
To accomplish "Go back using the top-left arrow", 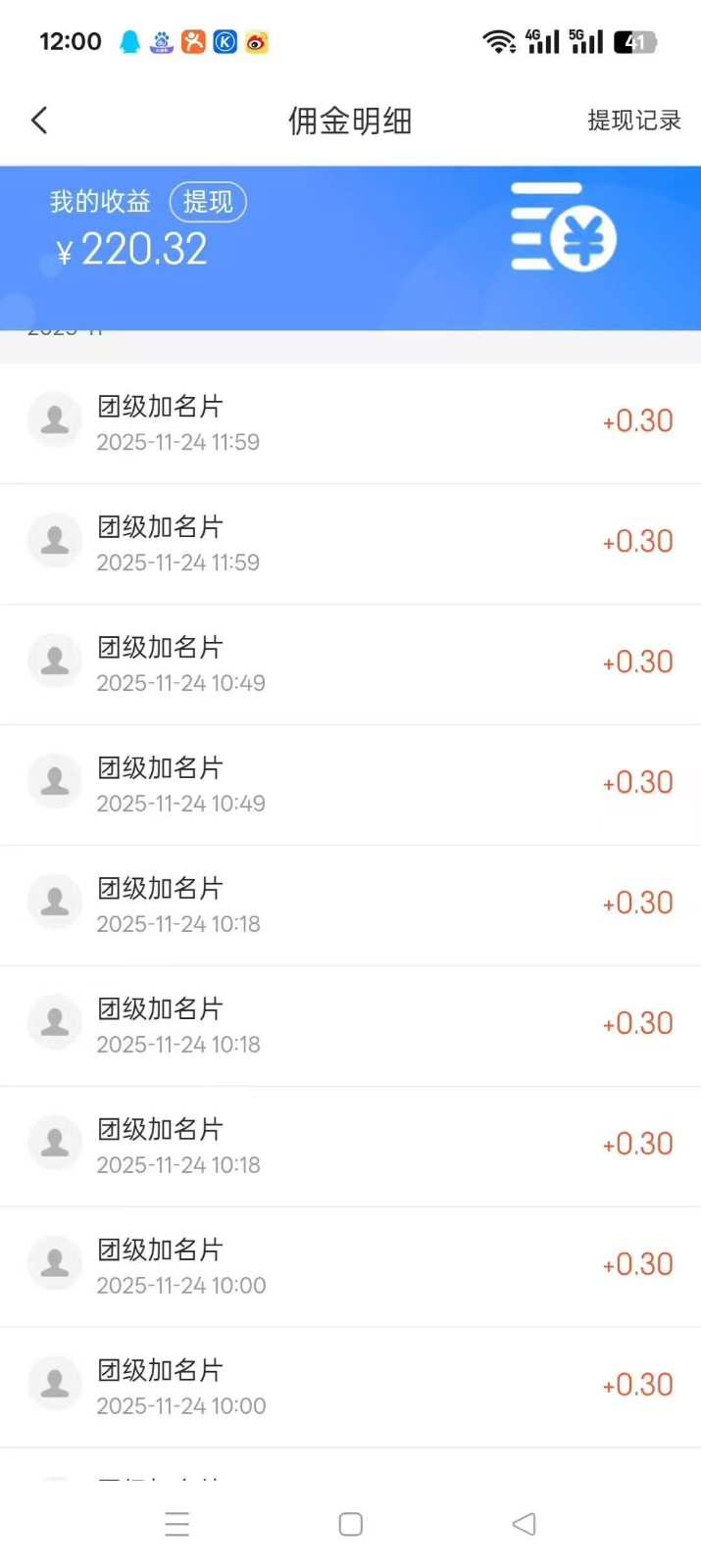I will pyautogui.click(x=39, y=121).
